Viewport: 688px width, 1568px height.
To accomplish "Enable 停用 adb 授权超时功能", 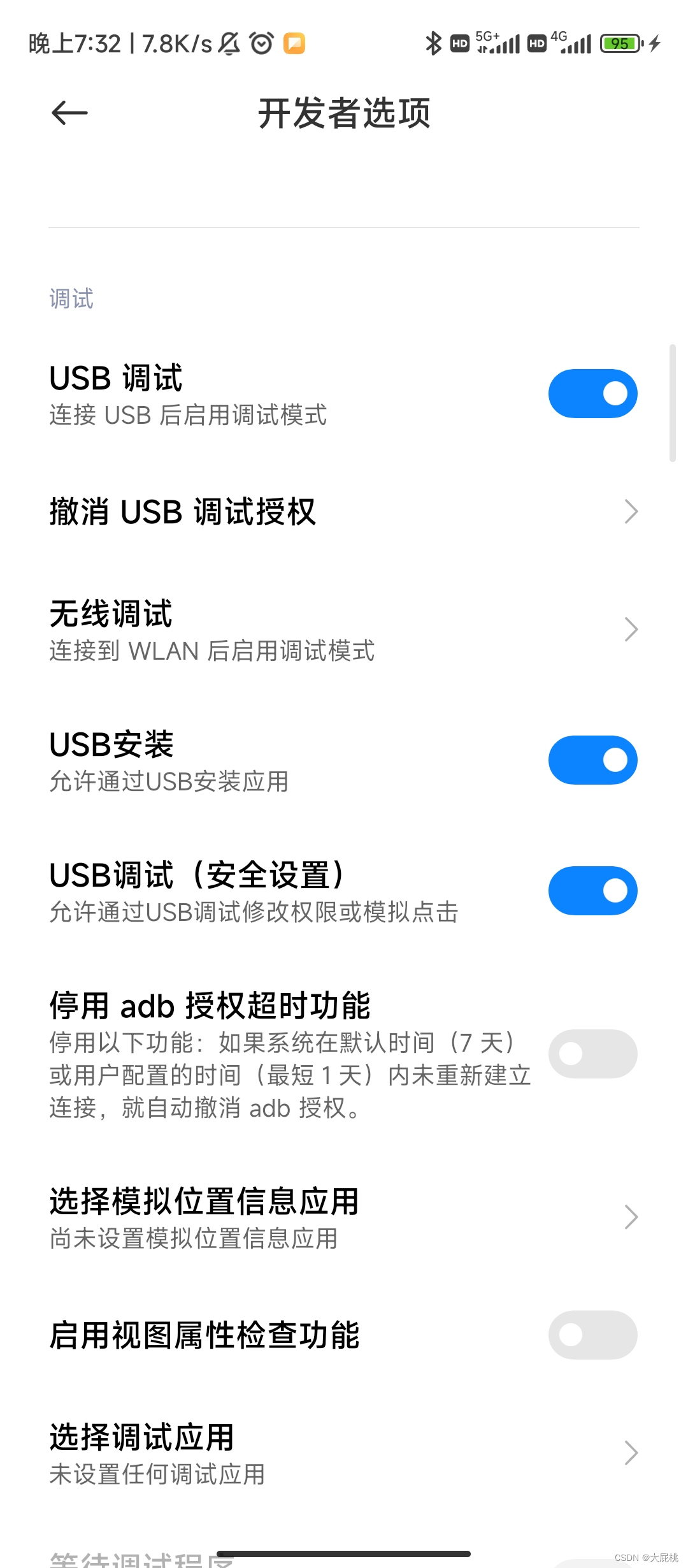I will click(592, 1054).
